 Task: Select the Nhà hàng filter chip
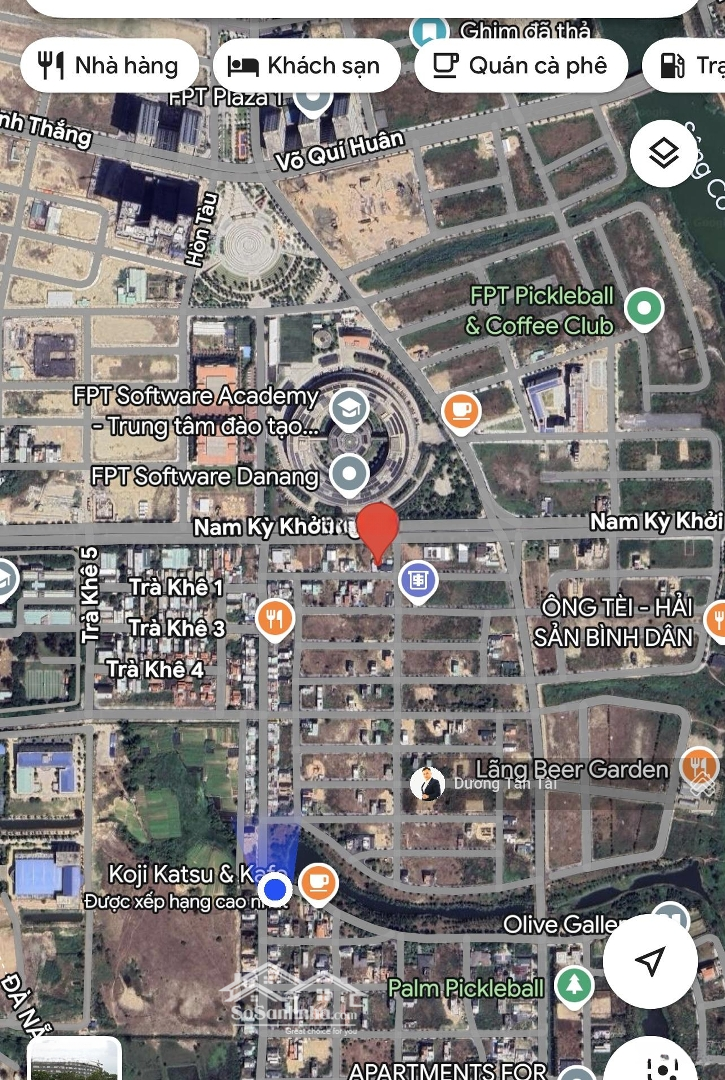click(x=108, y=66)
